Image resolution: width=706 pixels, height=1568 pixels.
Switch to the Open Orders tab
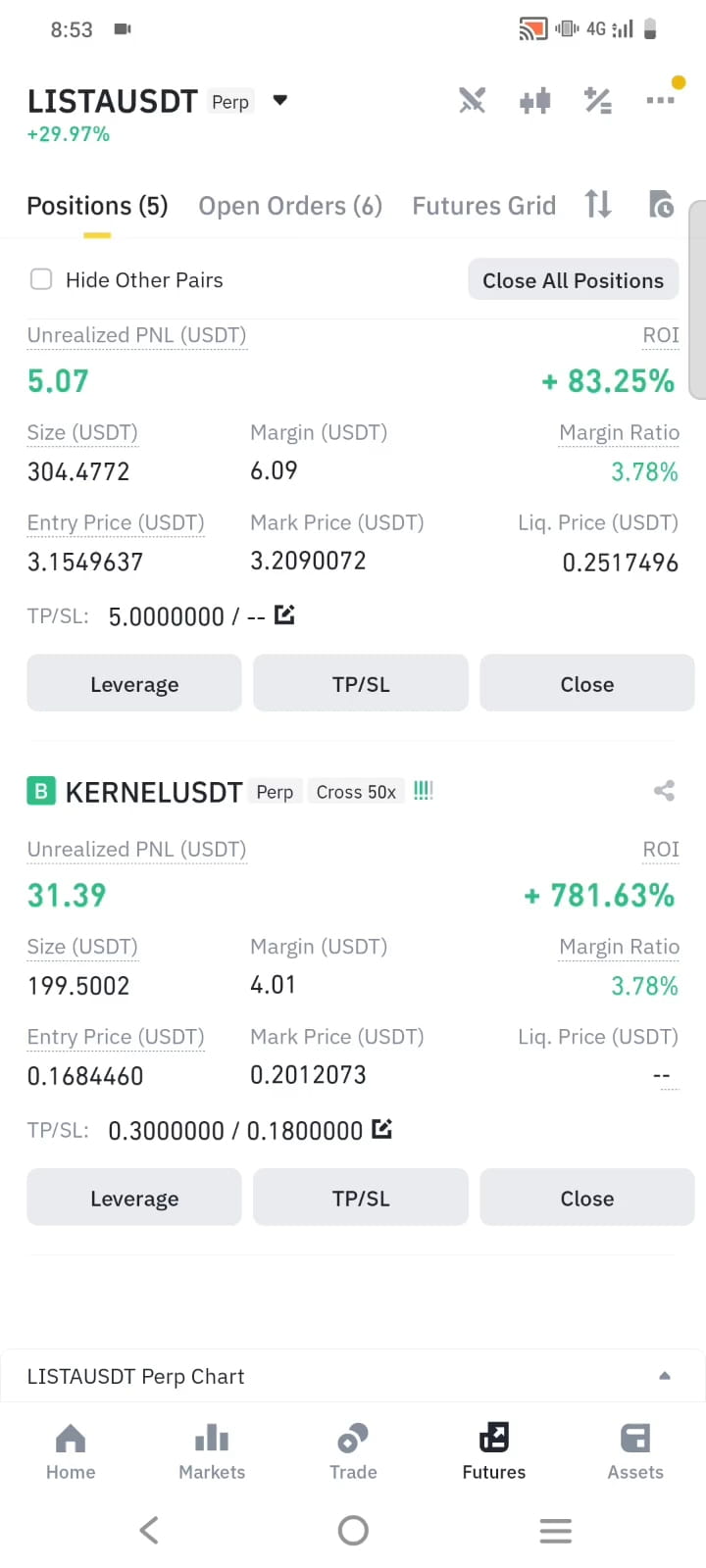pos(290,205)
